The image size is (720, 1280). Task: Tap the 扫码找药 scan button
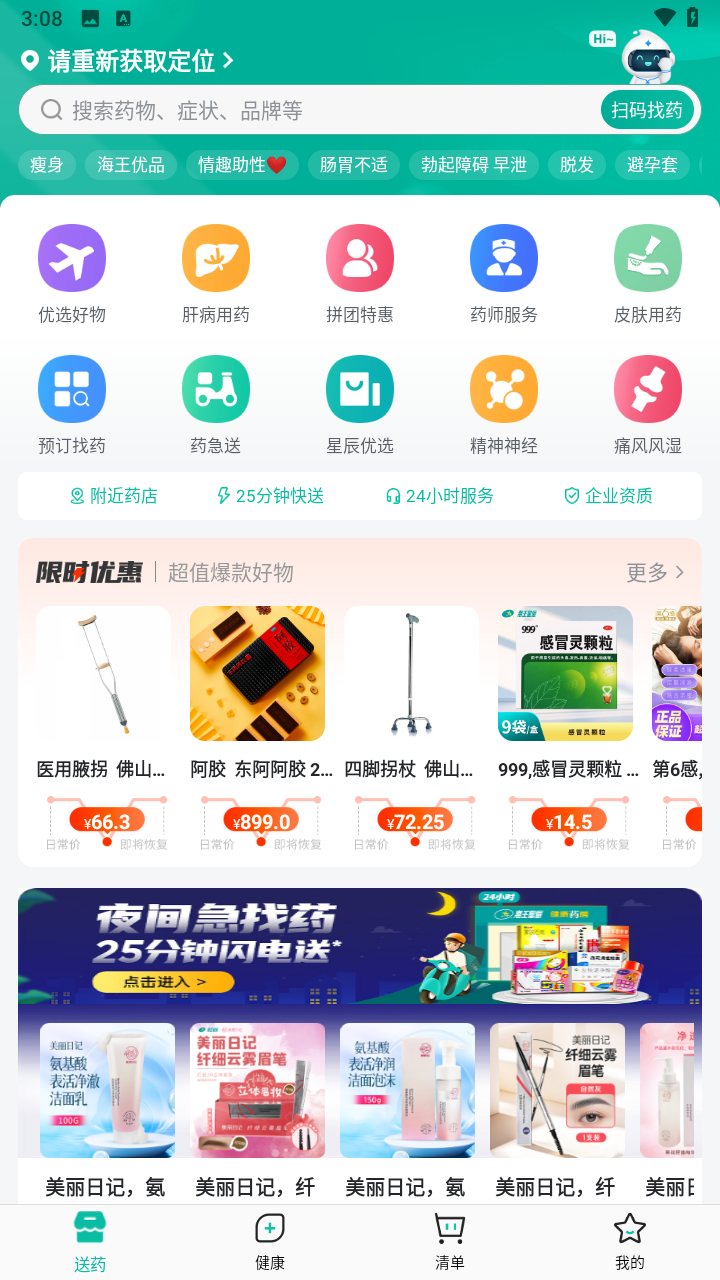[x=647, y=110]
